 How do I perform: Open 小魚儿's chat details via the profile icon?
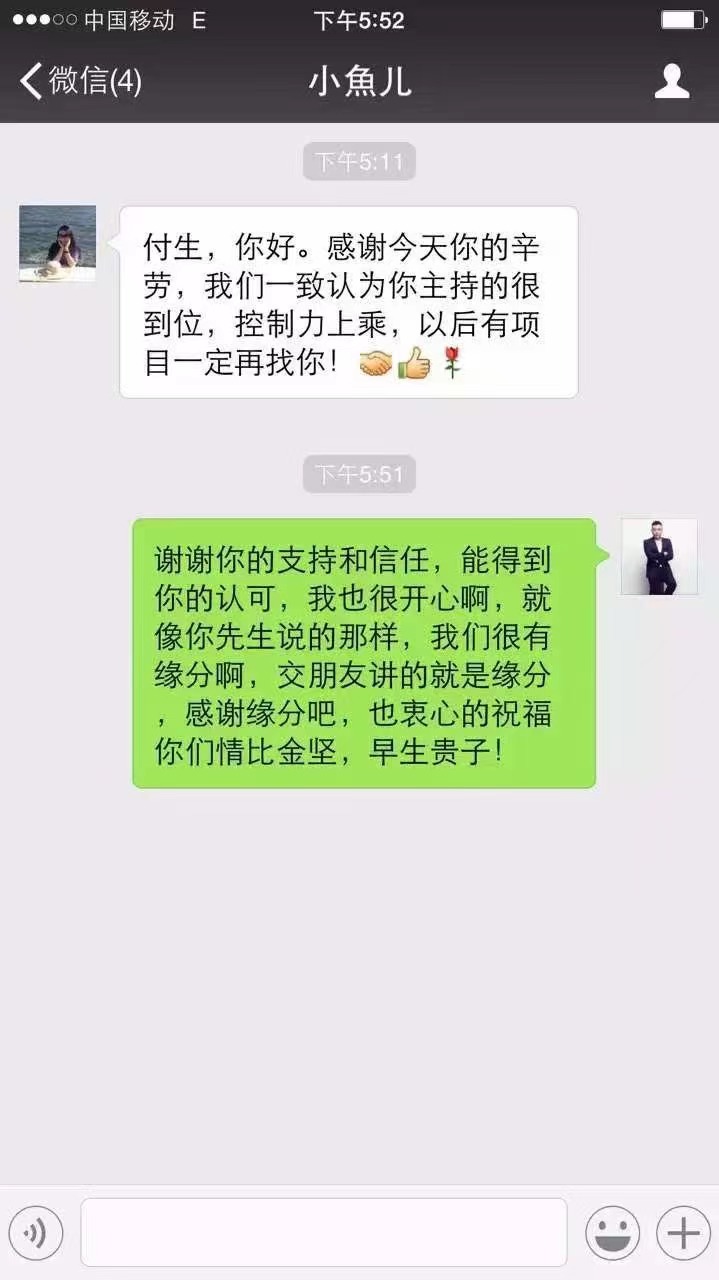tap(672, 81)
